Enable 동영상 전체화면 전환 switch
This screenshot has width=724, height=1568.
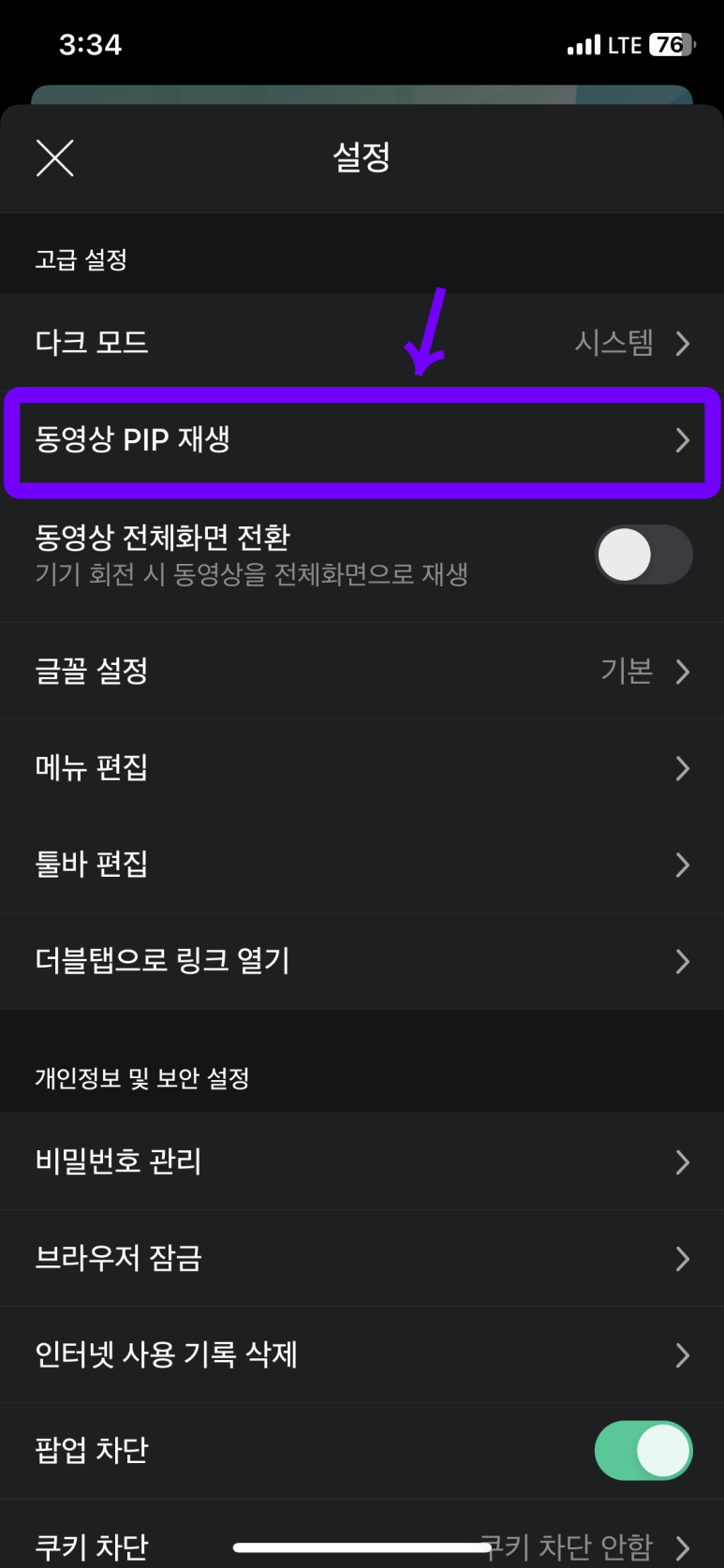click(x=643, y=555)
